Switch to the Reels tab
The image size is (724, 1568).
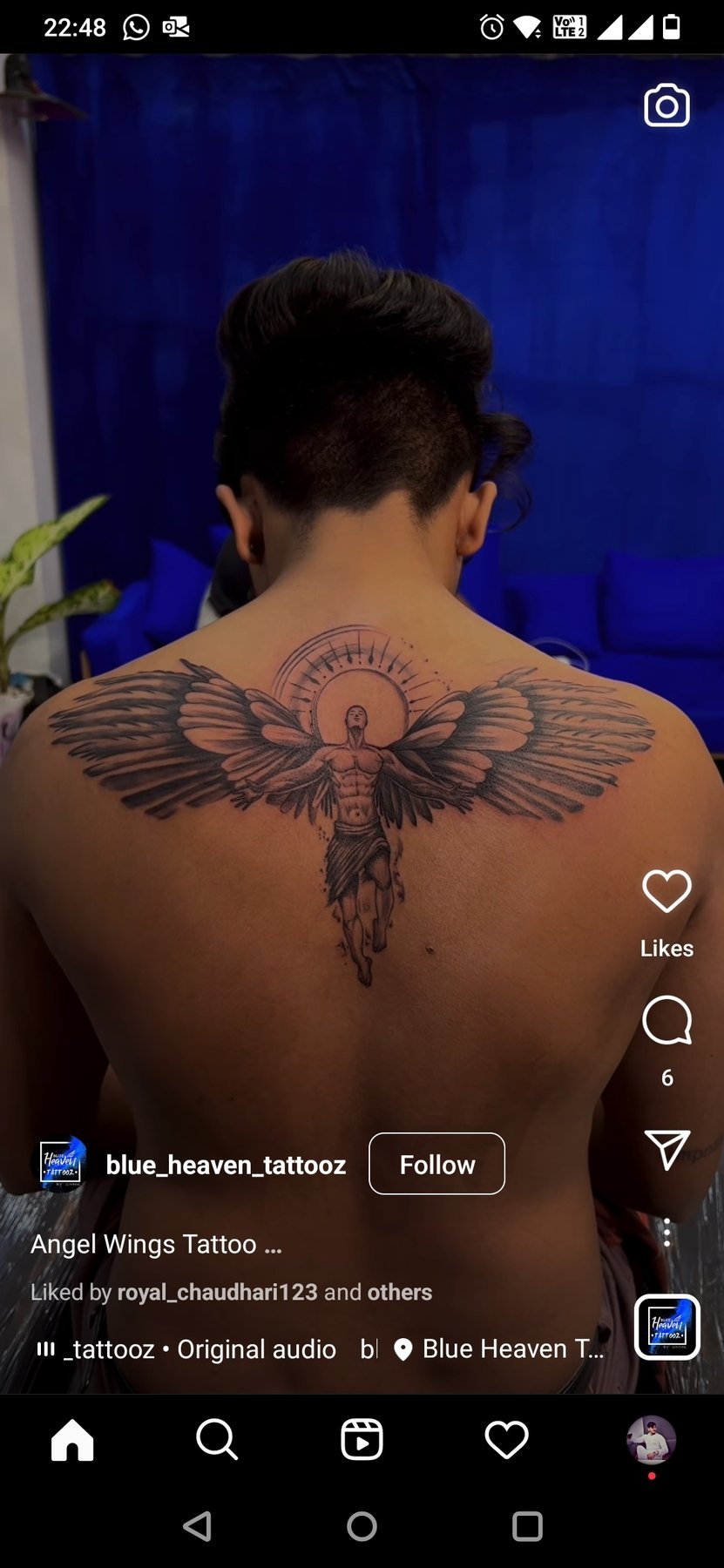pyautogui.click(x=362, y=1439)
